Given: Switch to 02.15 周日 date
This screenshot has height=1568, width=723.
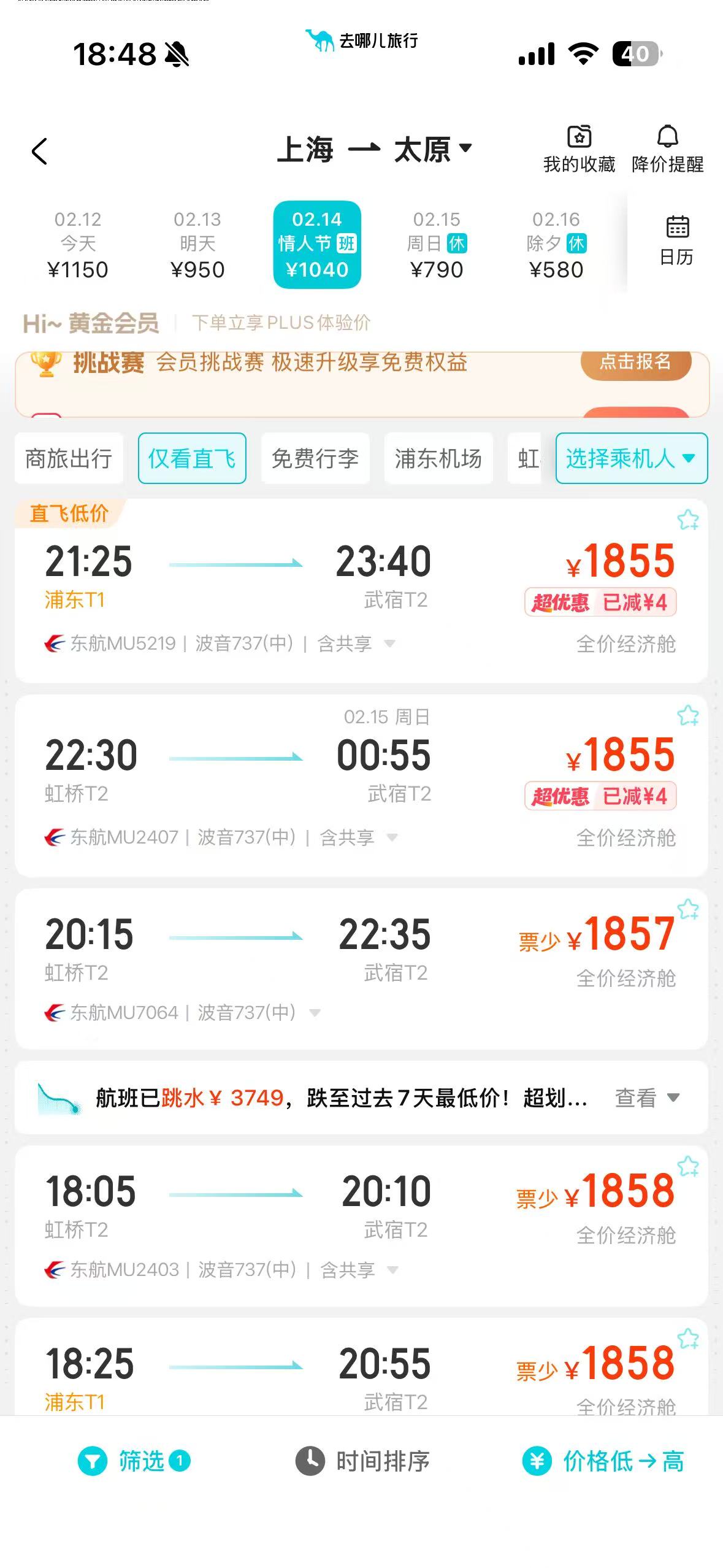Looking at the screenshot, I should tap(437, 245).
